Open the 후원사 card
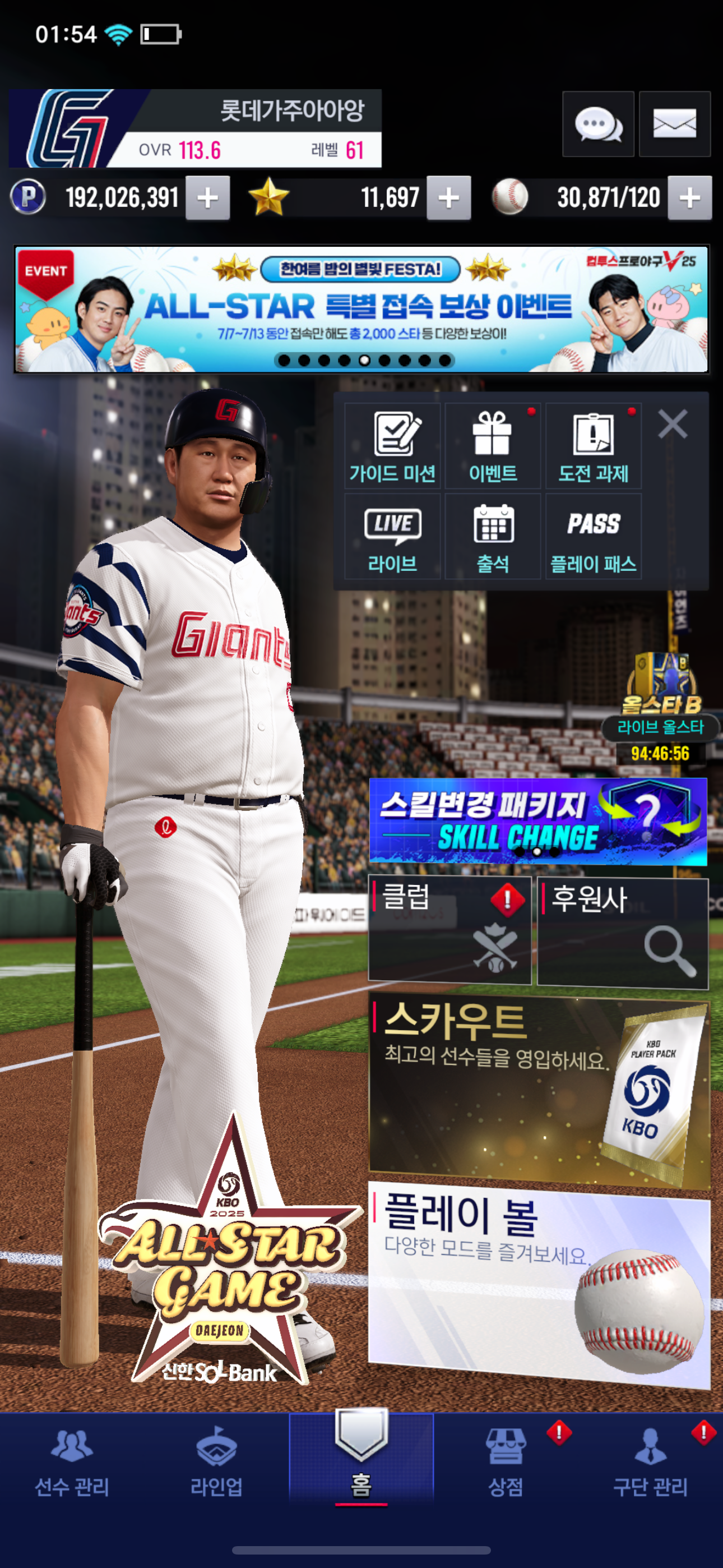The image size is (723, 1568). click(x=623, y=932)
